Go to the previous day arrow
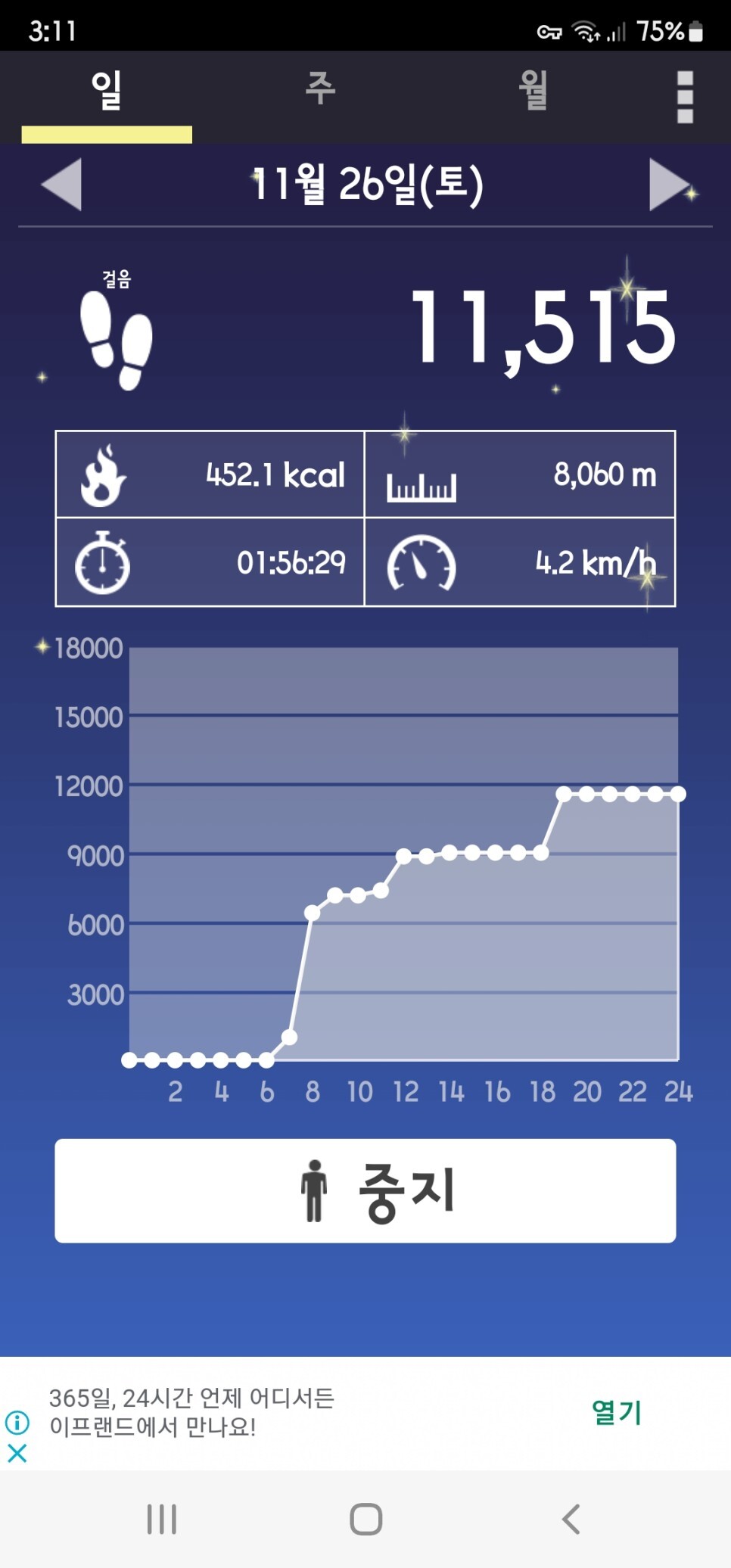 (62, 184)
